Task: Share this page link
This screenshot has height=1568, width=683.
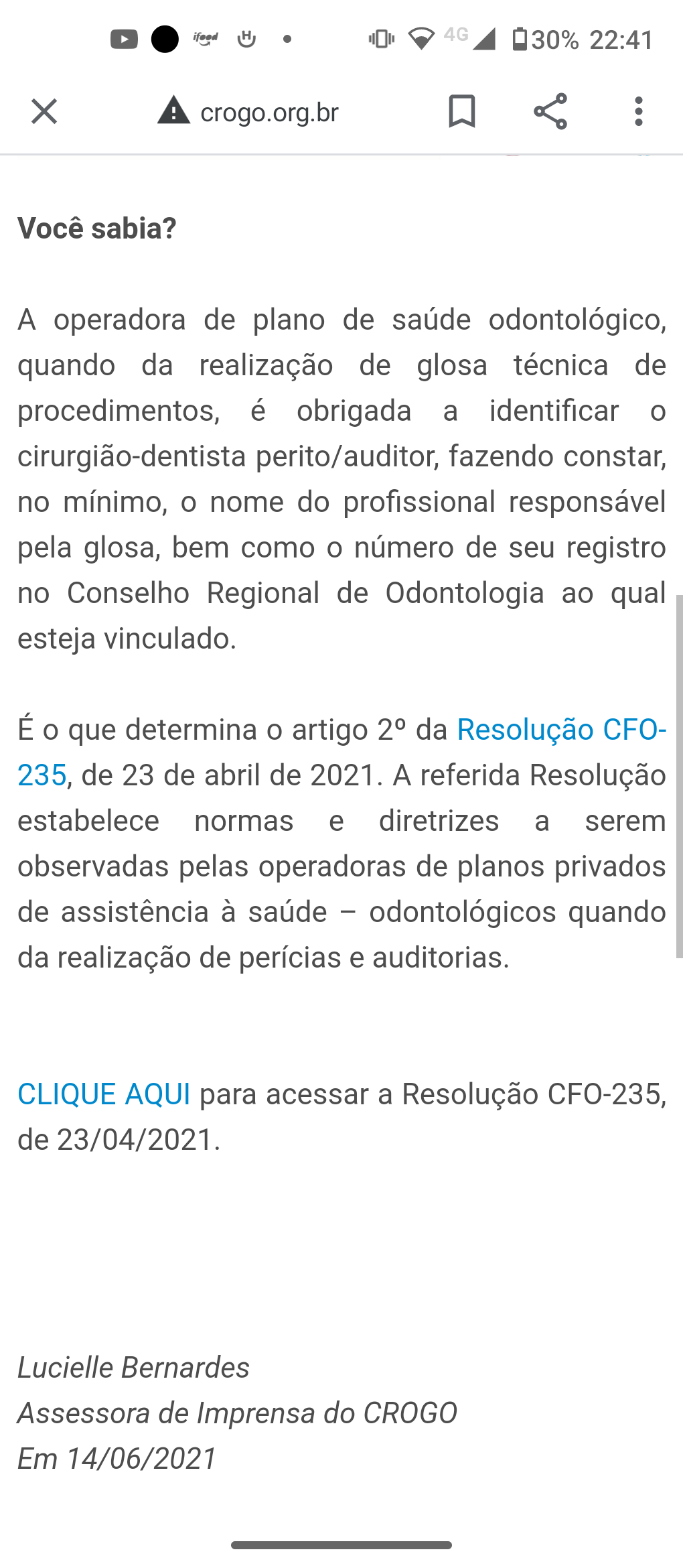Action: click(550, 111)
